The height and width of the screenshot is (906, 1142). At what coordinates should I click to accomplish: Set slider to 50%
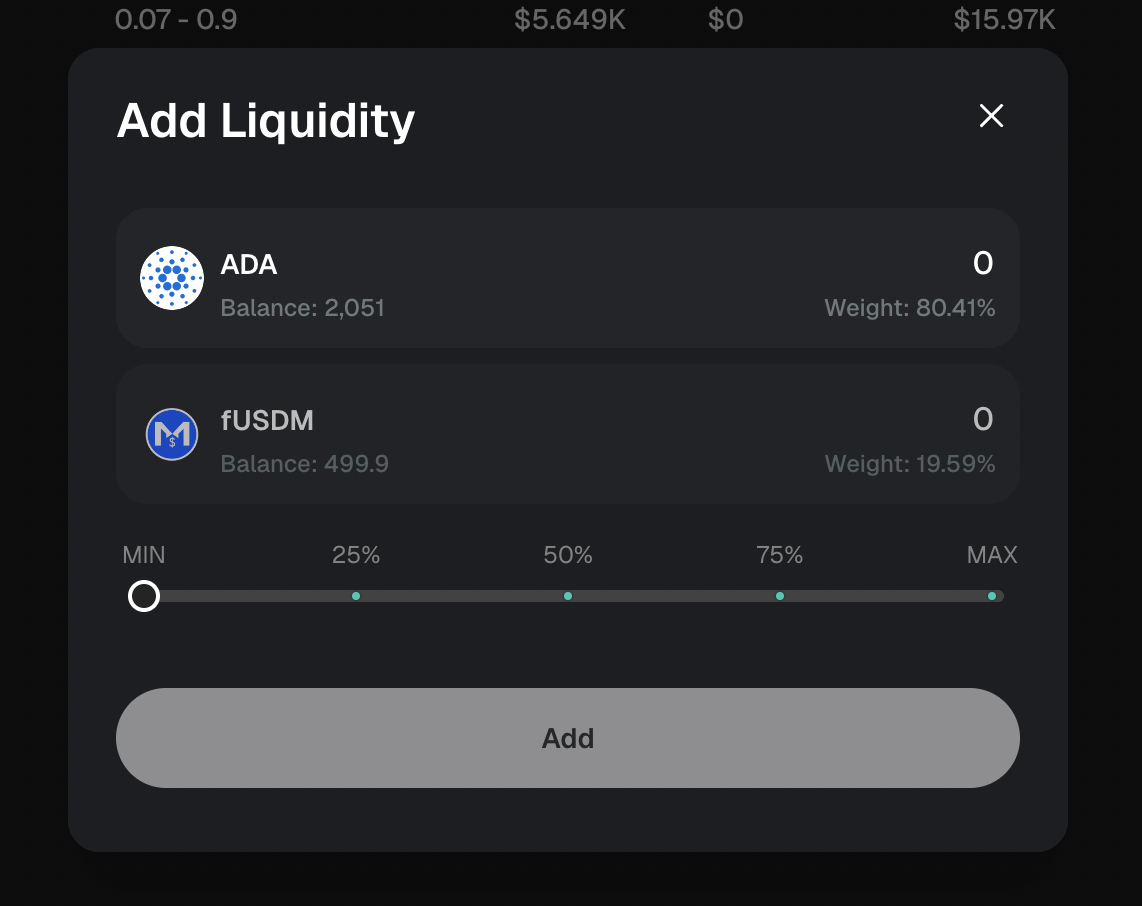(568, 596)
